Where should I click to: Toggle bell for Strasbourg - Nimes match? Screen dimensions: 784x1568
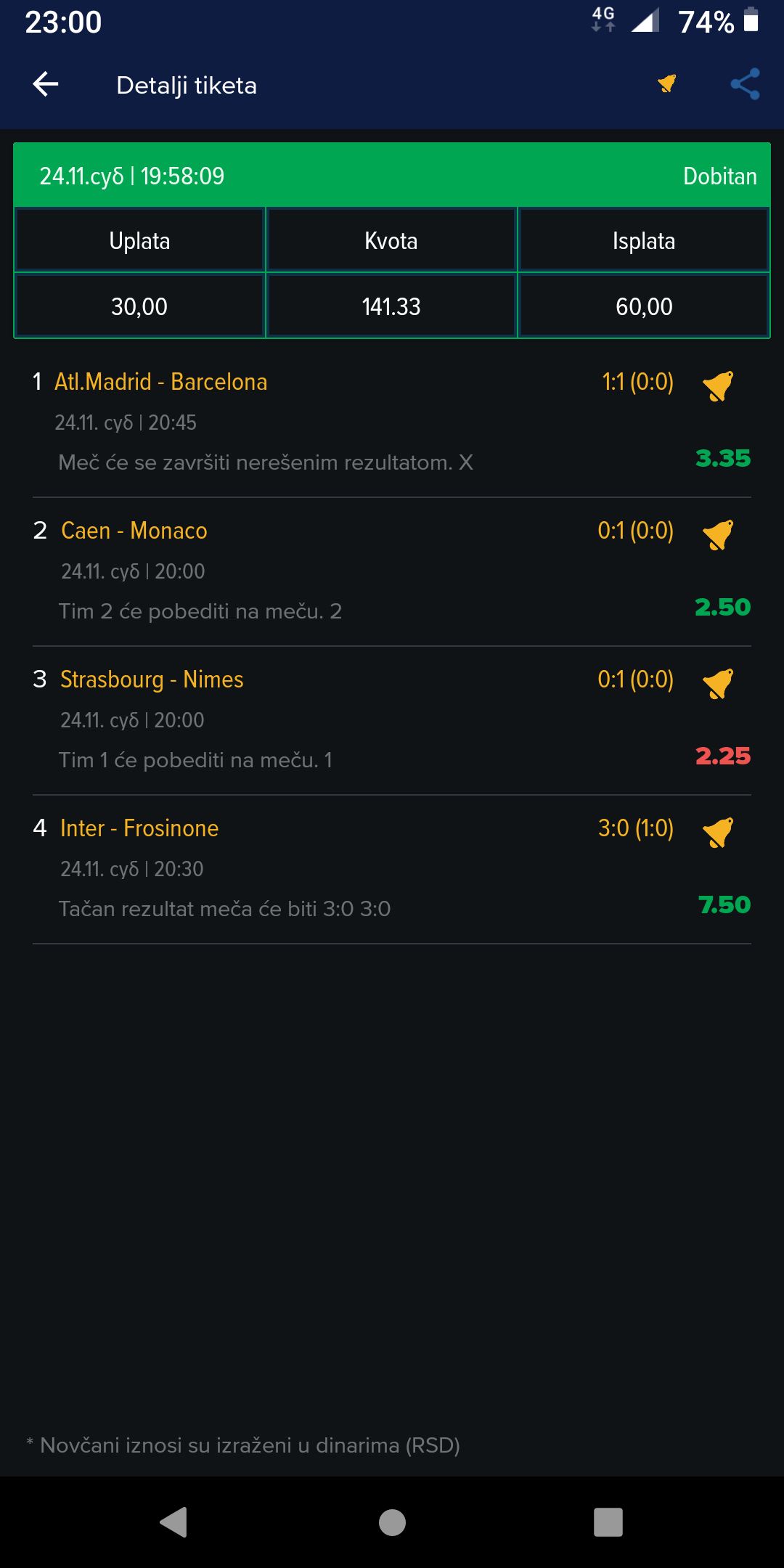pos(718,683)
